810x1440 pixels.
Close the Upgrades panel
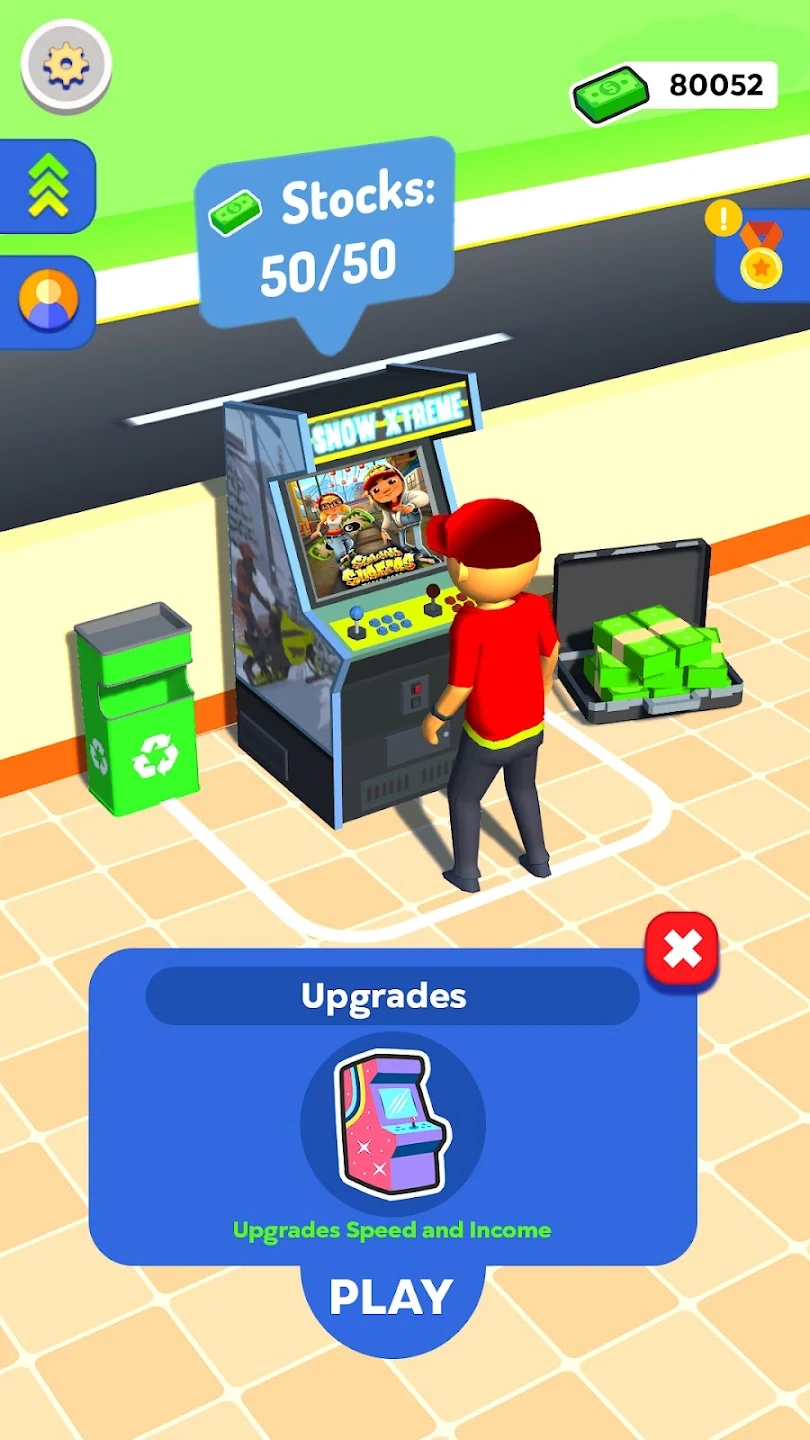click(682, 948)
